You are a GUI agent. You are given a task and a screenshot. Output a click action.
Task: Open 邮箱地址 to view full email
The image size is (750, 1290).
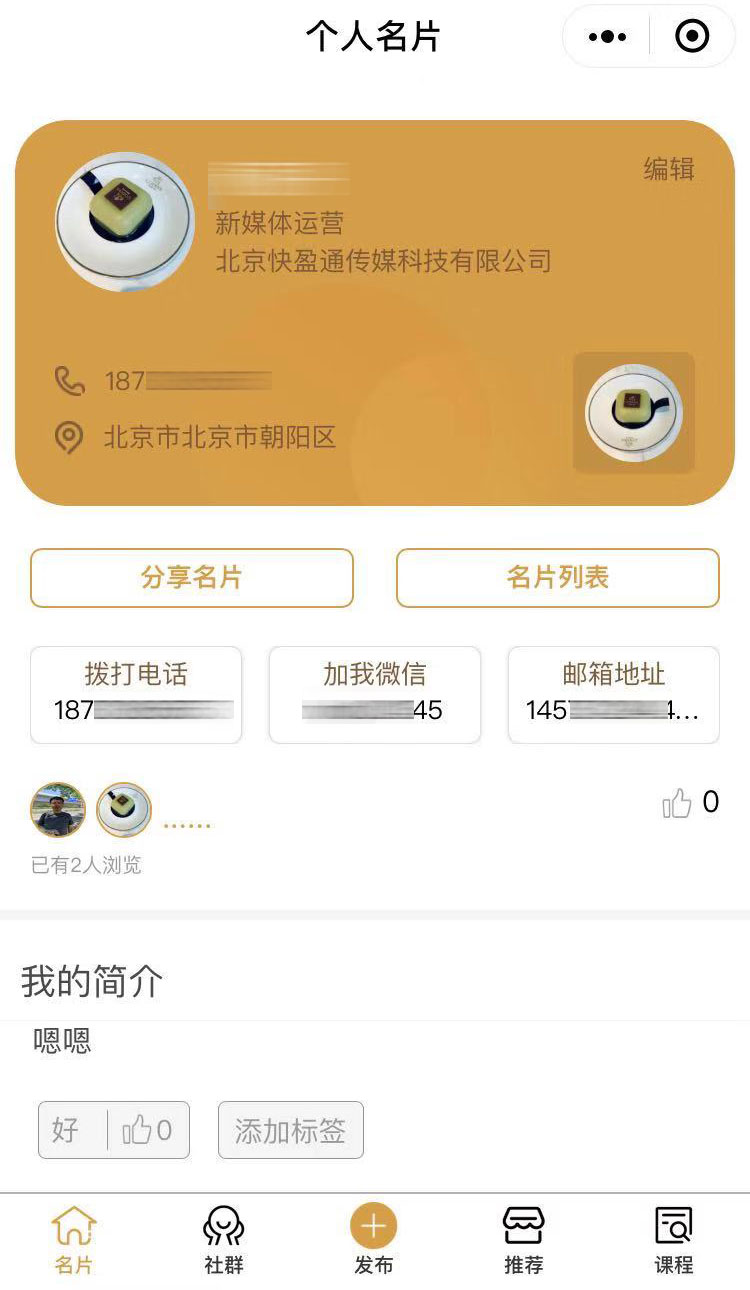click(x=613, y=694)
